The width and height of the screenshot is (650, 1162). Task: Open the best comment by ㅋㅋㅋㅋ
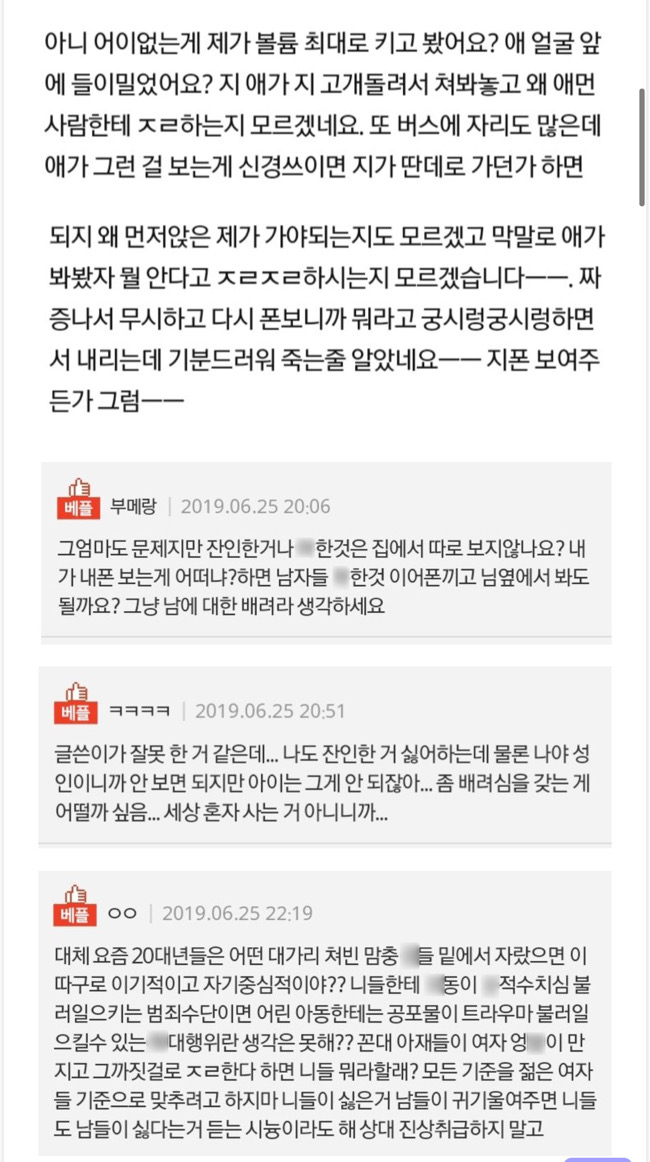pyautogui.click(x=325, y=783)
